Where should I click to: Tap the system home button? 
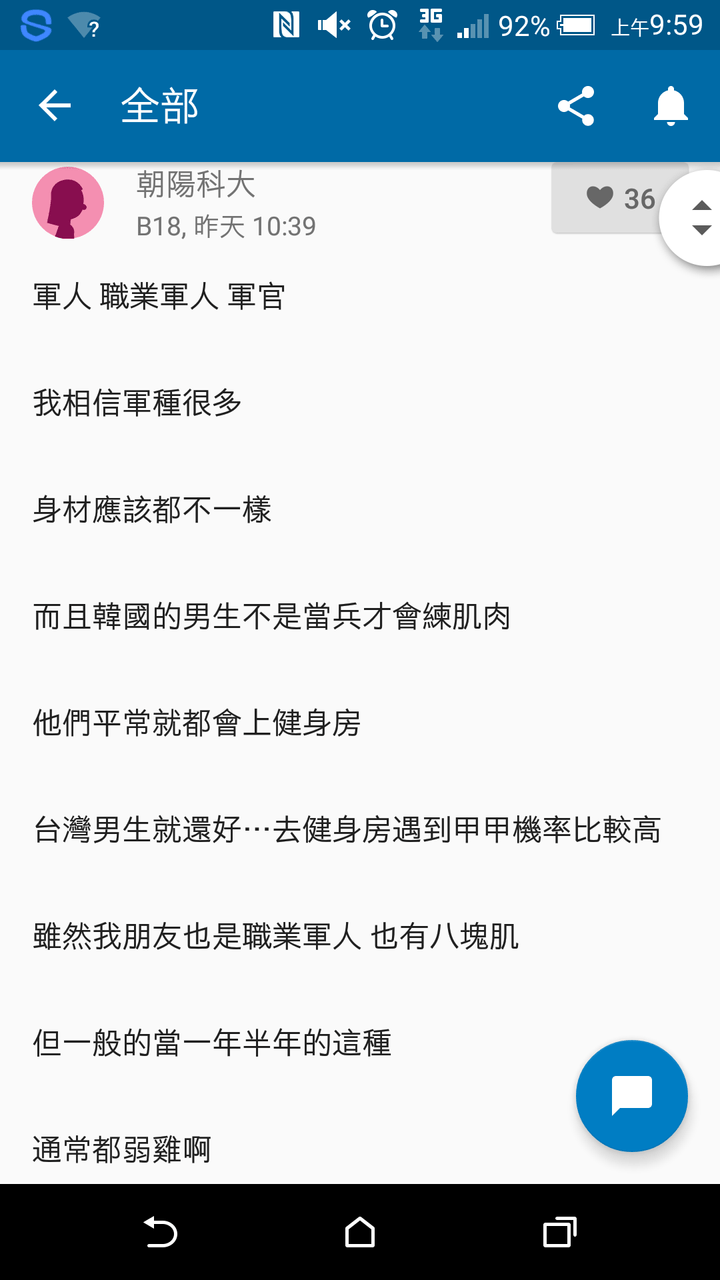[360, 1233]
